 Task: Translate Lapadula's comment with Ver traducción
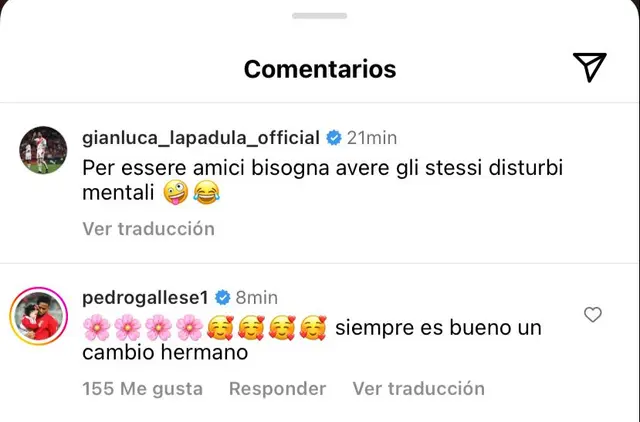148,229
